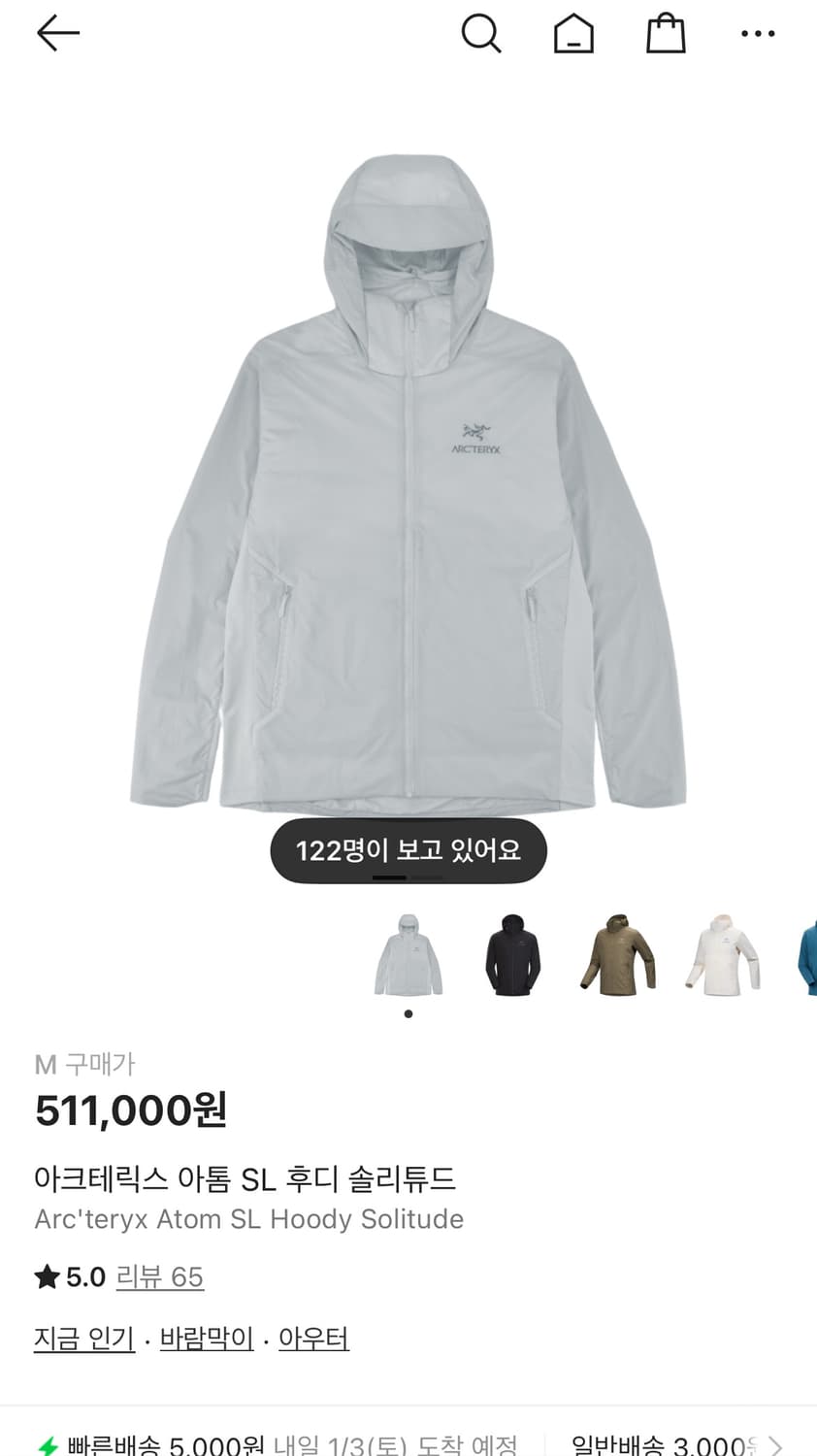Tap the back arrow at top left
817x1456 pixels.
(58, 32)
